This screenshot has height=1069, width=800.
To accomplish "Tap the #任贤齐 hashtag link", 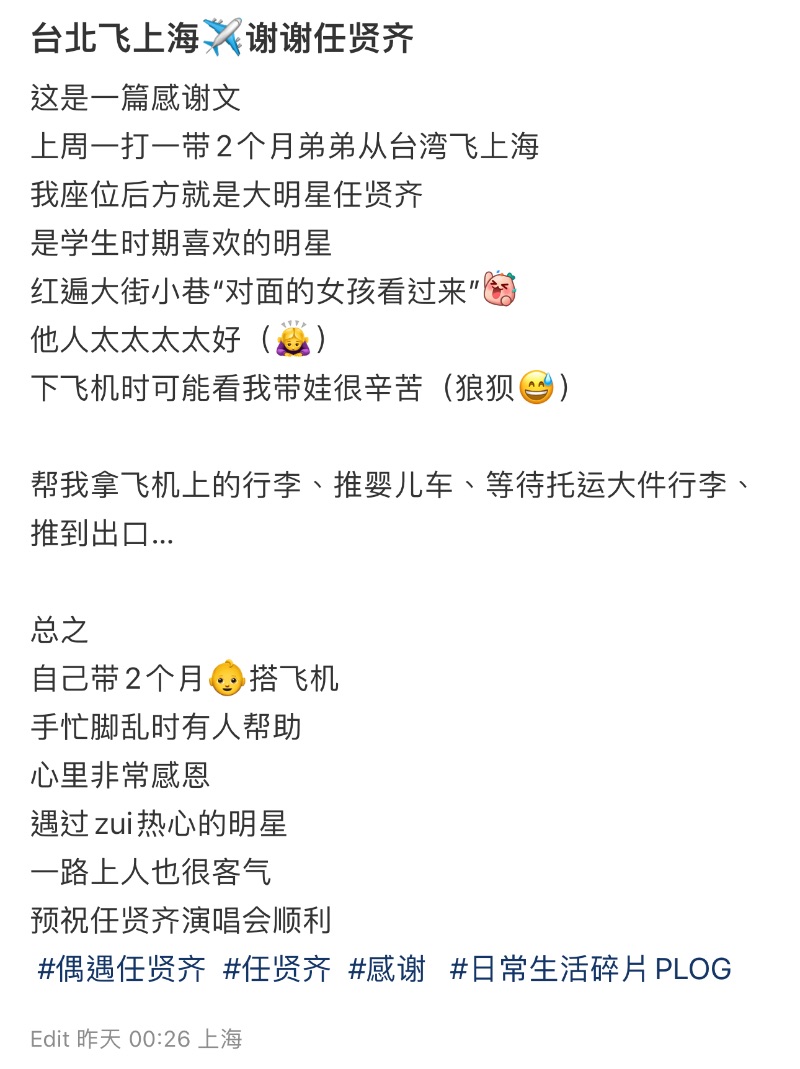I will [277, 968].
